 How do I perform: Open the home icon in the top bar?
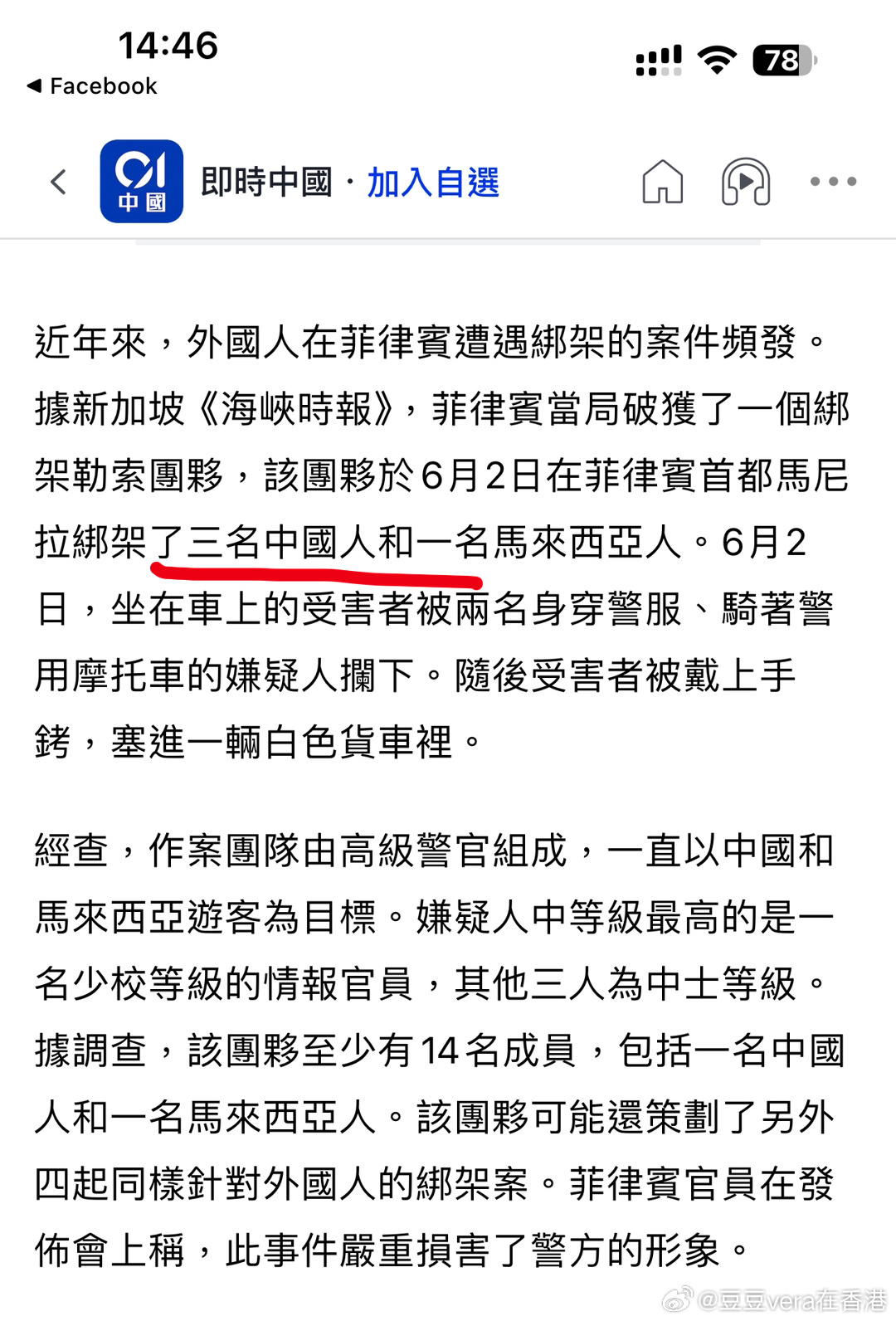[x=662, y=182]
